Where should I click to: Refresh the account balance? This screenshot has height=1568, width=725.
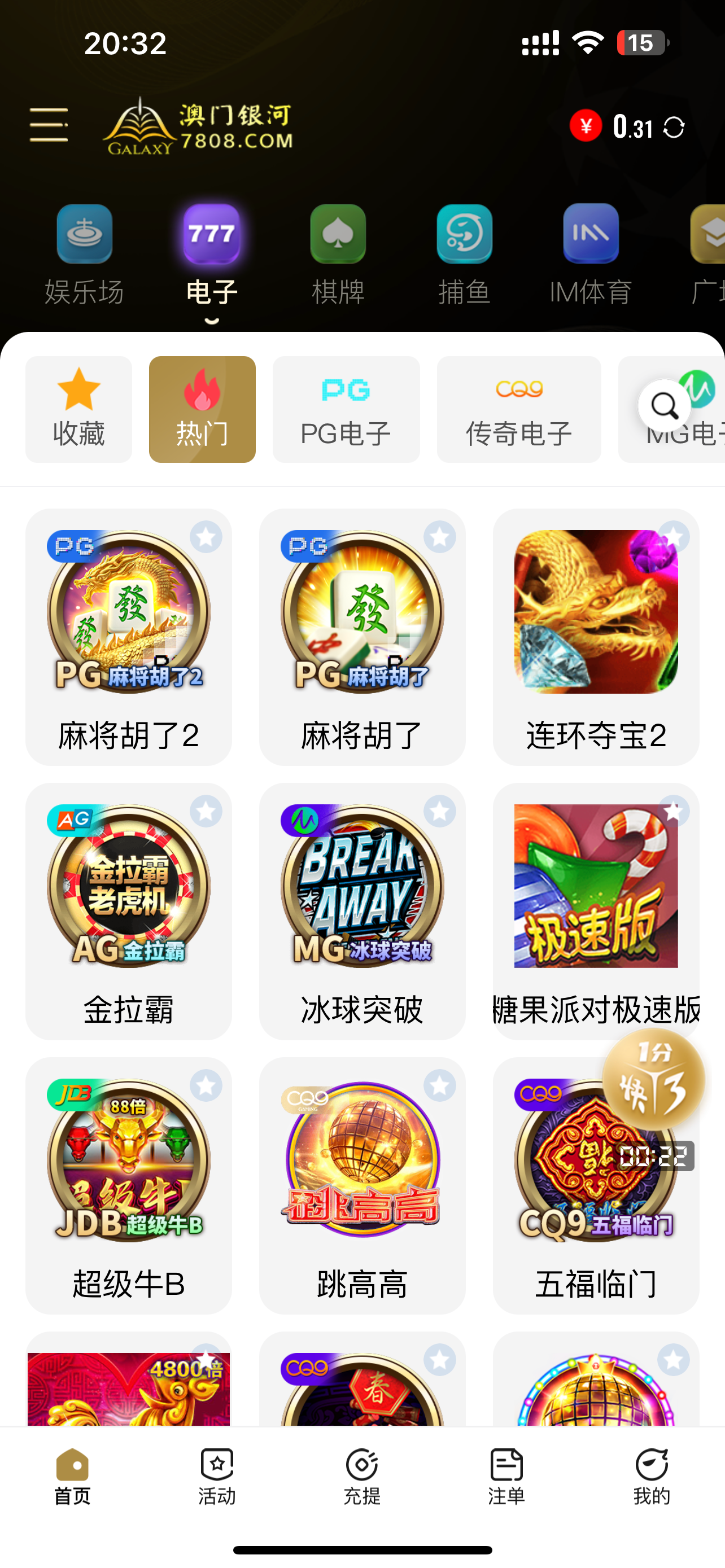click(x=674, y=127)
